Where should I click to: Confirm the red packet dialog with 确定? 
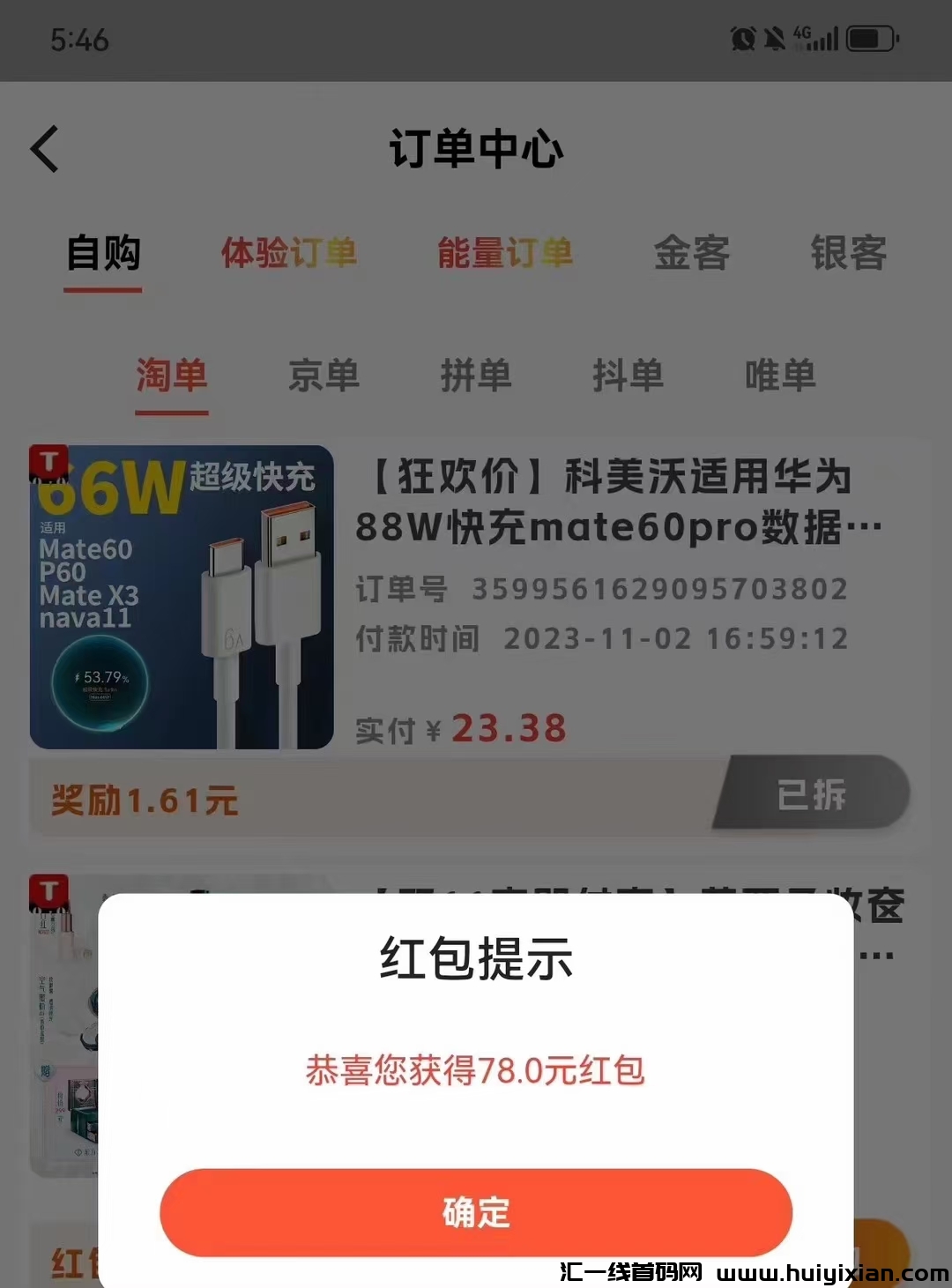pyautogui.click(x=476, y=1213)
